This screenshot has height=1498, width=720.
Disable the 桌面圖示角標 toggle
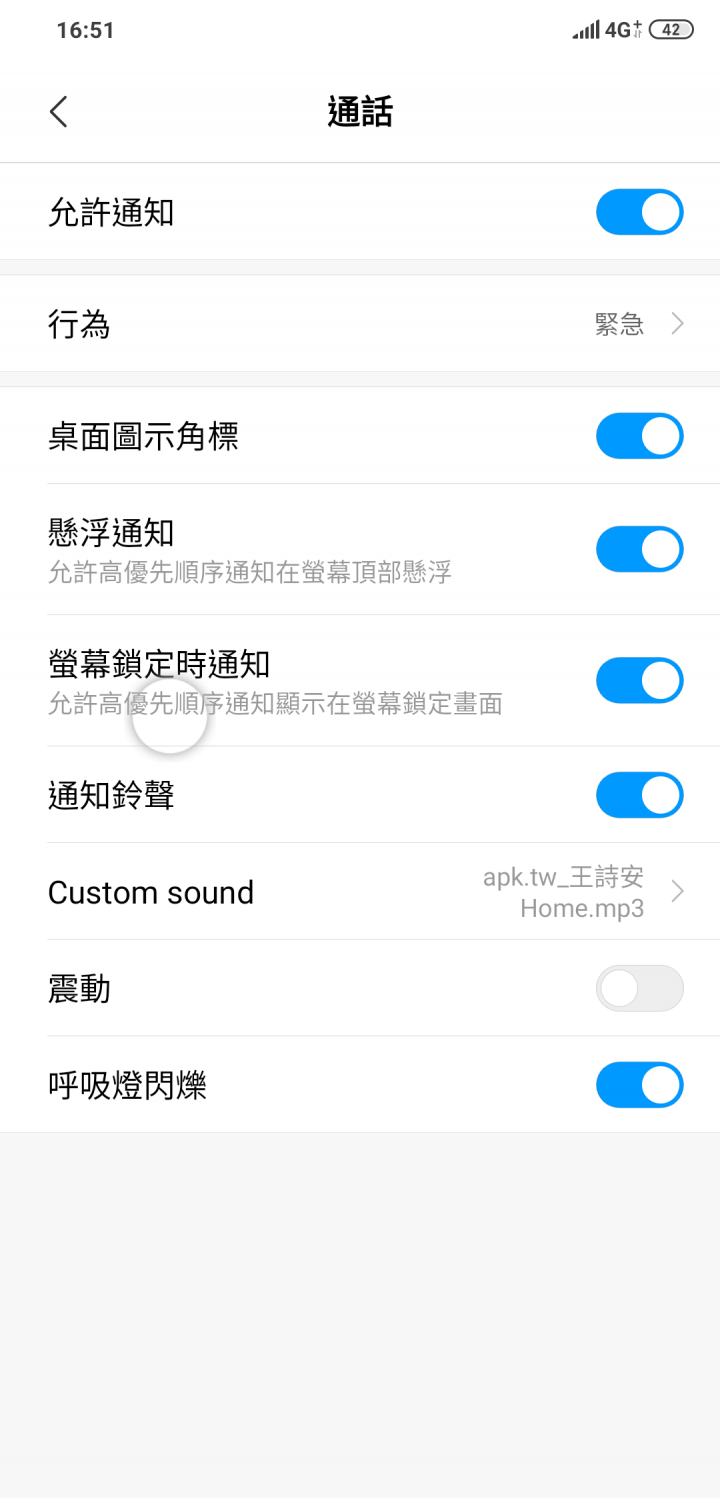click(x=640, y=436)
